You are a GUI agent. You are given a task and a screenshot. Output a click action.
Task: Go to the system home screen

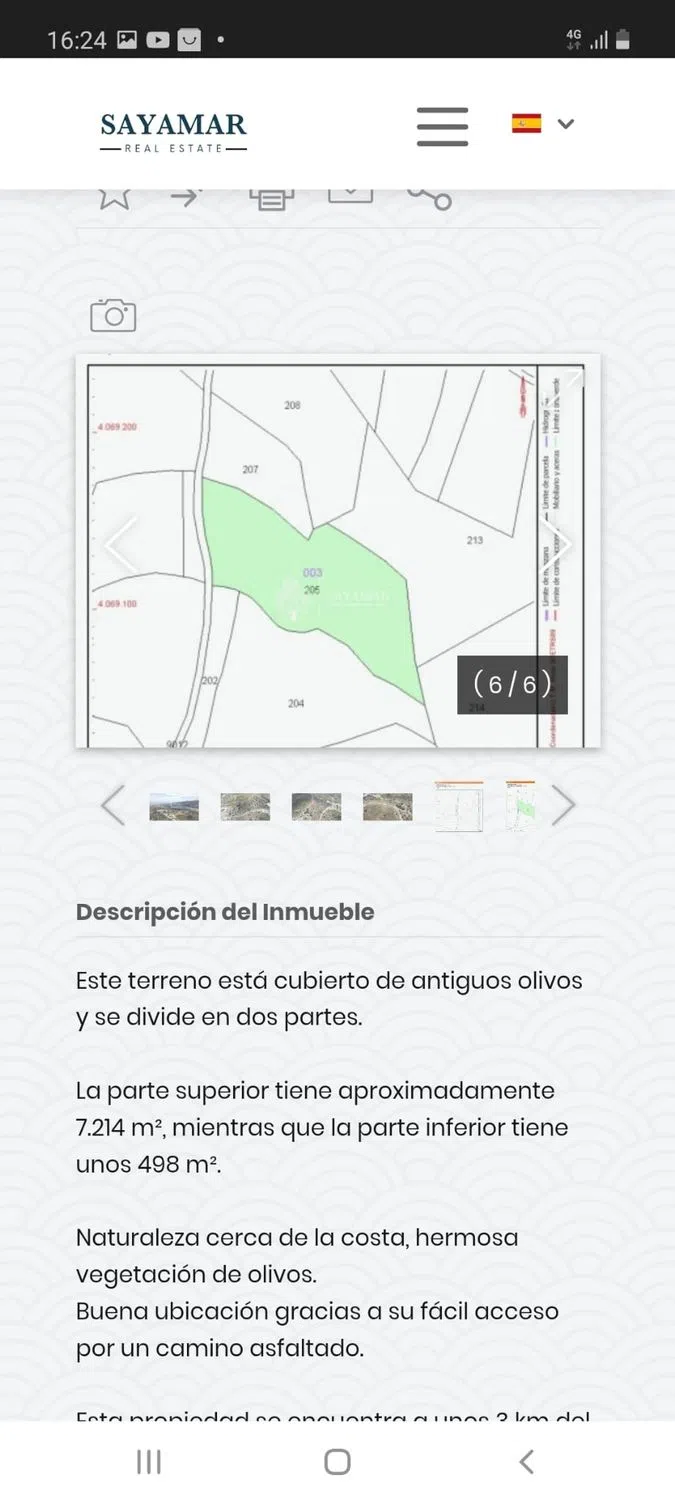[337, 1461]
